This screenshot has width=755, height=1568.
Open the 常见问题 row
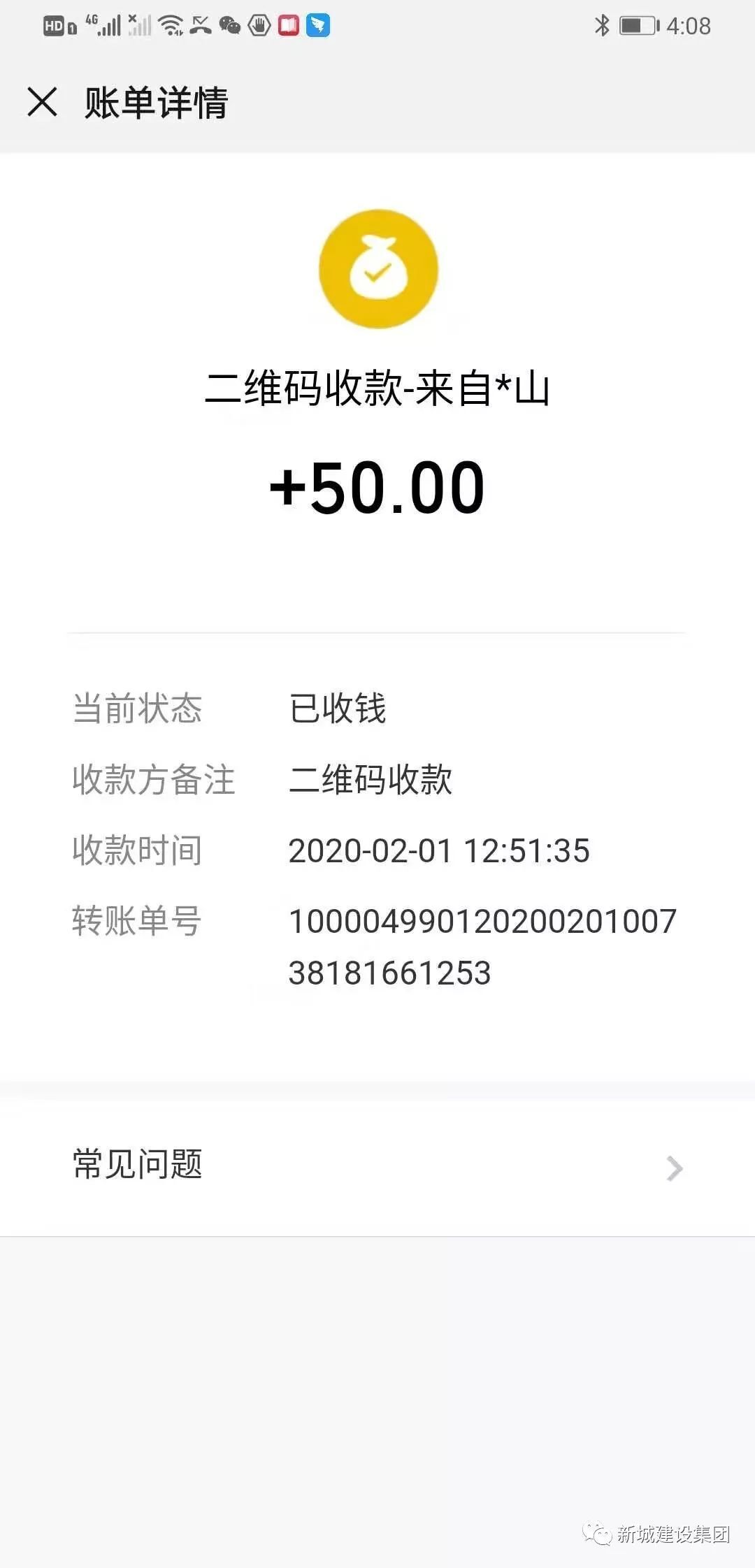(377, 1166)
